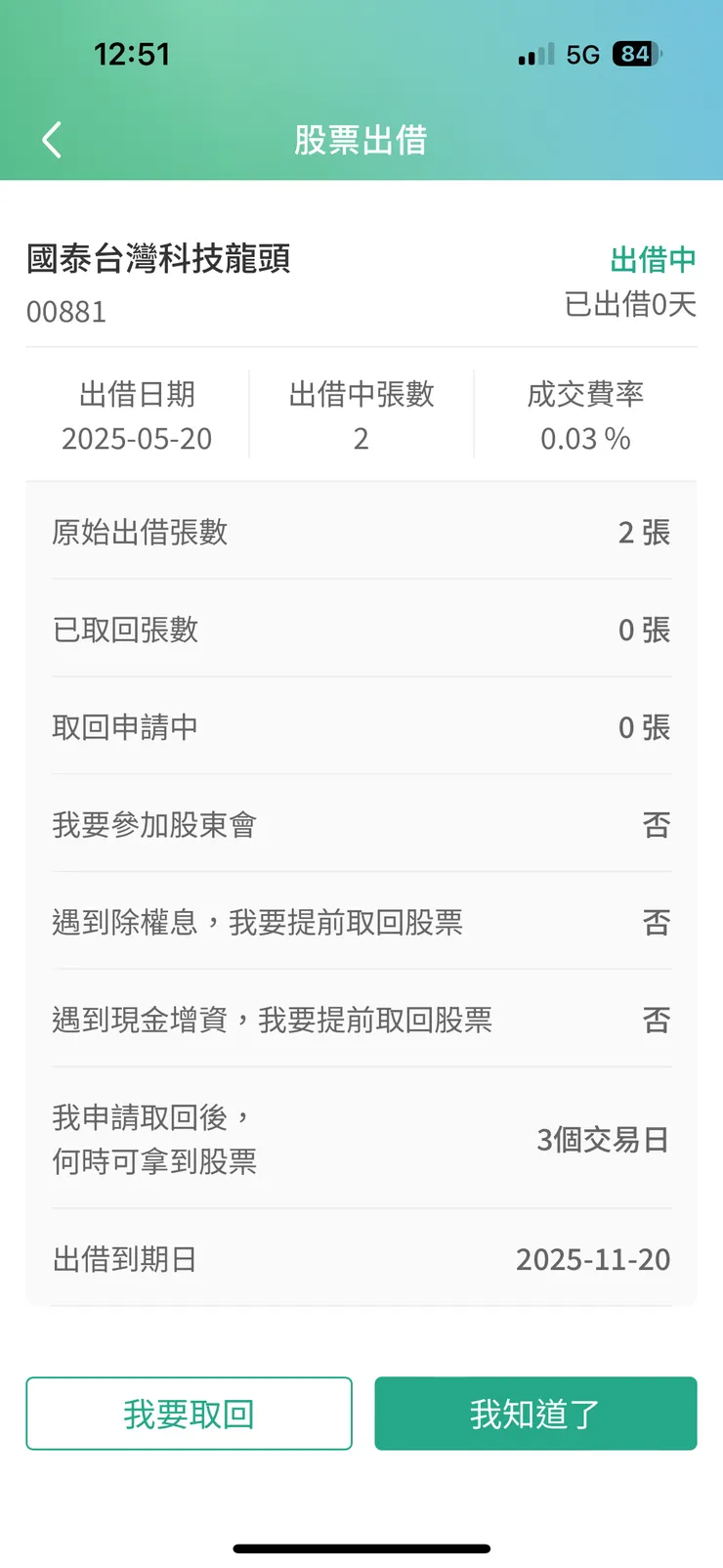Toggle 我要參加股東會 setting row
The image size is (723, 1568).
coord(361,824)
